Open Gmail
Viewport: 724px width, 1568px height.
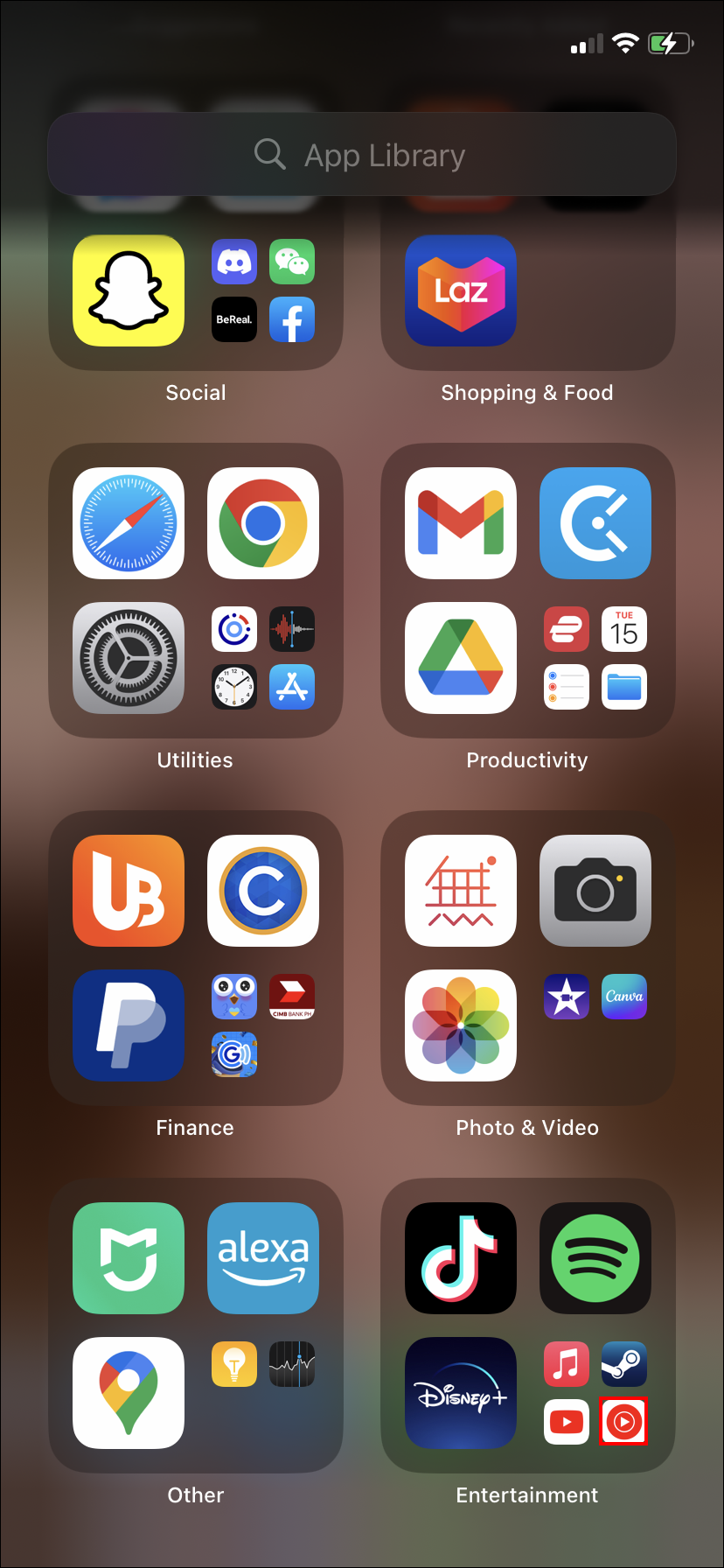click(461, 523)
